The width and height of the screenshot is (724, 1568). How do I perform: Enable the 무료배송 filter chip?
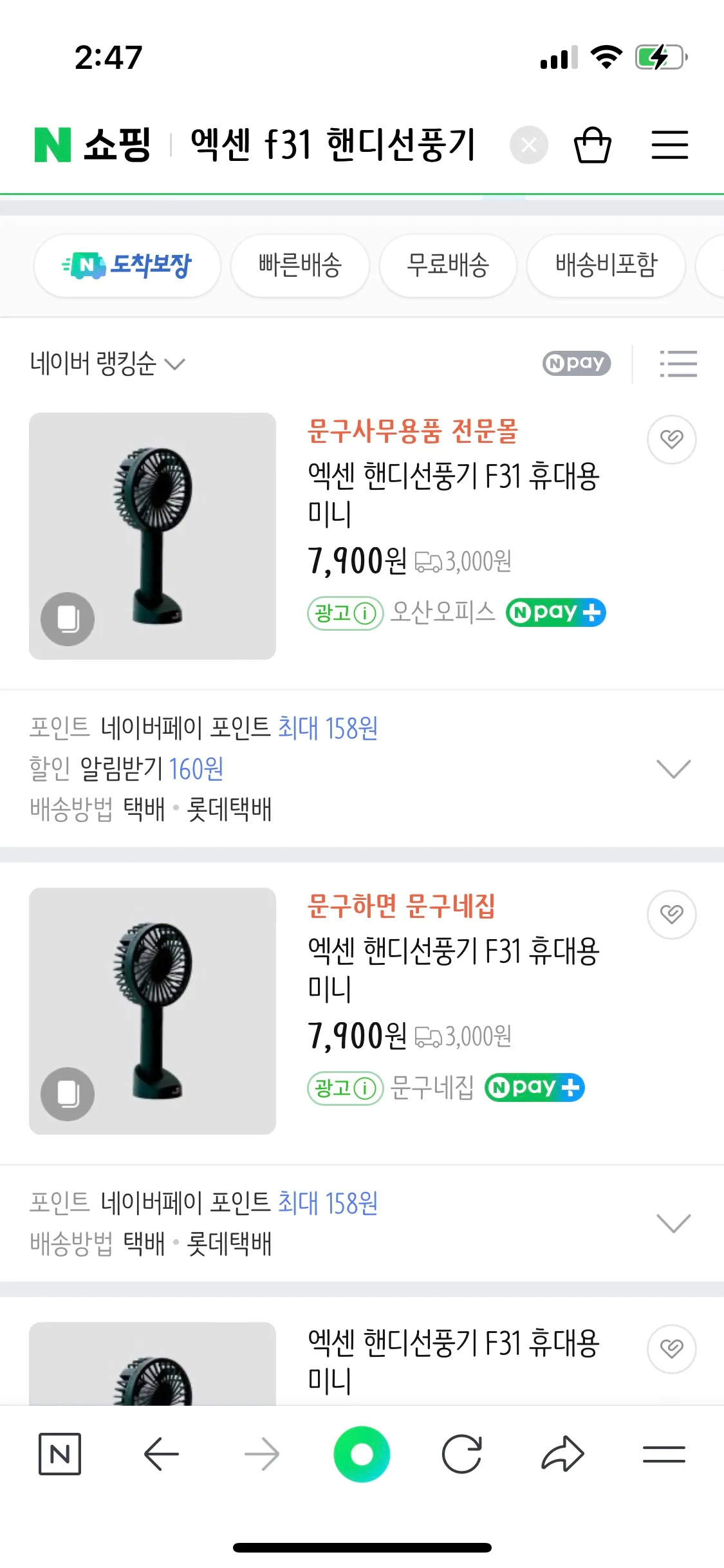coord(447,266)
